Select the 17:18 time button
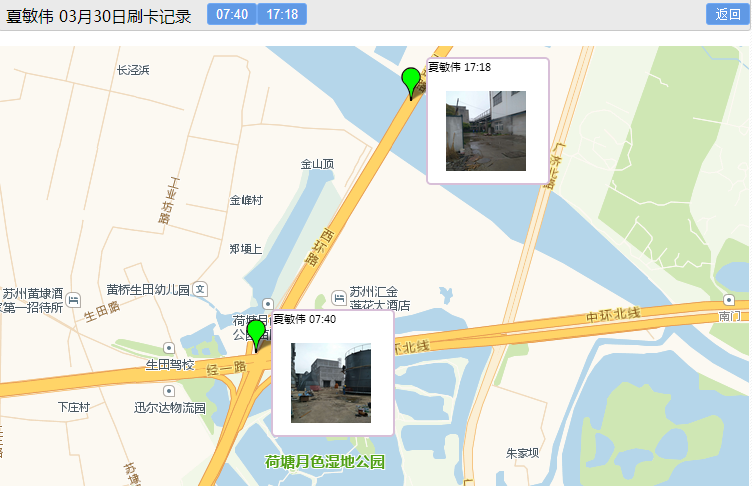This screenshot has width=752, height=486. (x=282, y=14)
